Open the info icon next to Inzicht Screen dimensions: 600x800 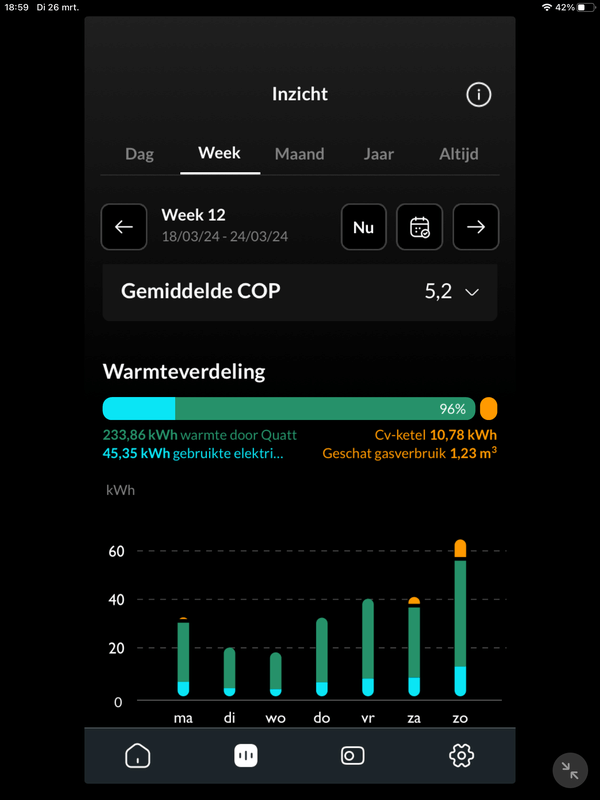(479, 95)
